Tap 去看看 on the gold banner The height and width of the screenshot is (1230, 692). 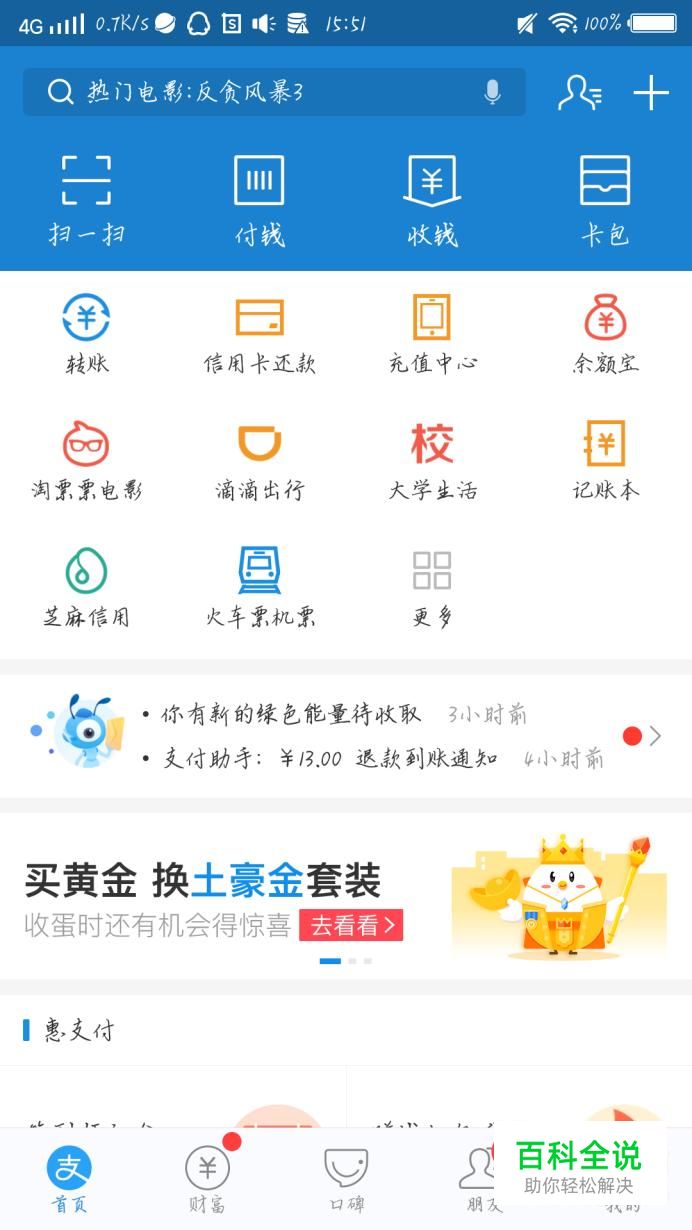point(350,926)
